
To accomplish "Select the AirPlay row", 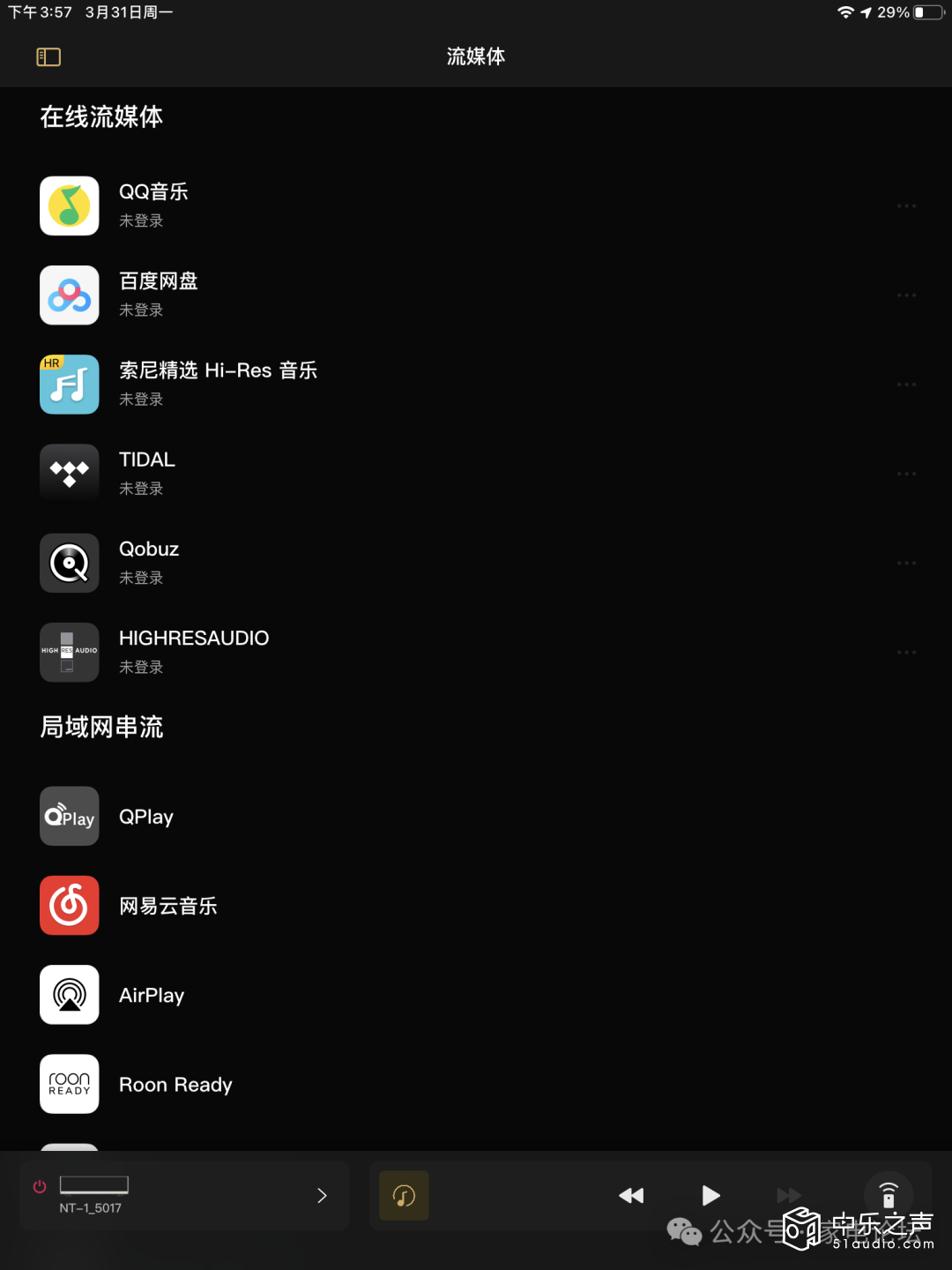I will pyautogui.click(x=152, y=995).
